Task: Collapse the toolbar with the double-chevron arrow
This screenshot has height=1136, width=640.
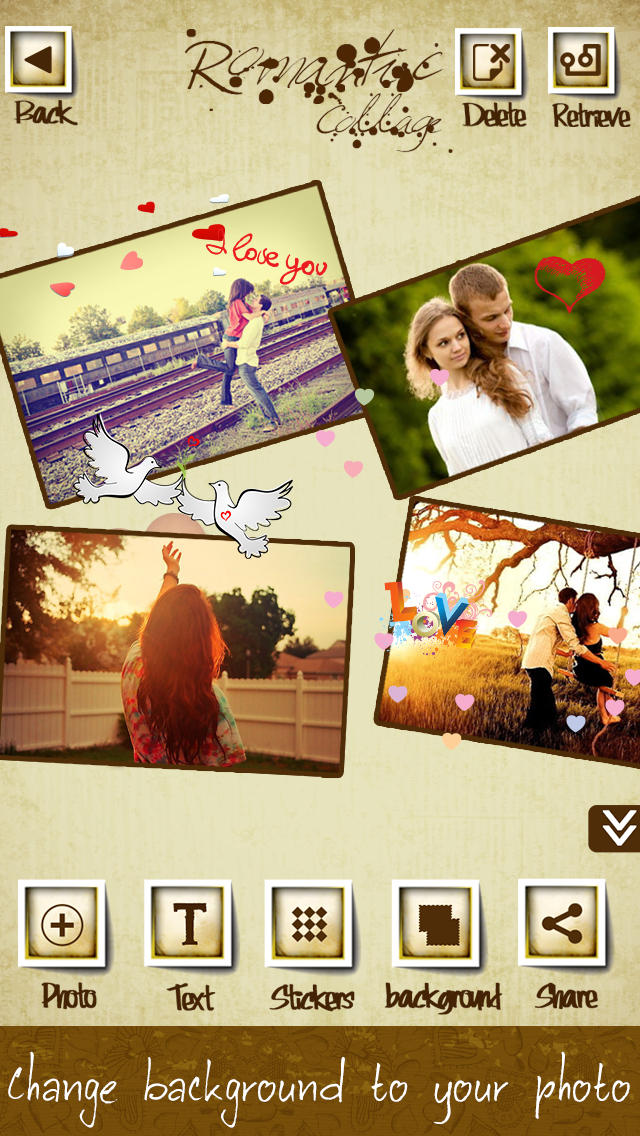Action: tap(615, 828)
